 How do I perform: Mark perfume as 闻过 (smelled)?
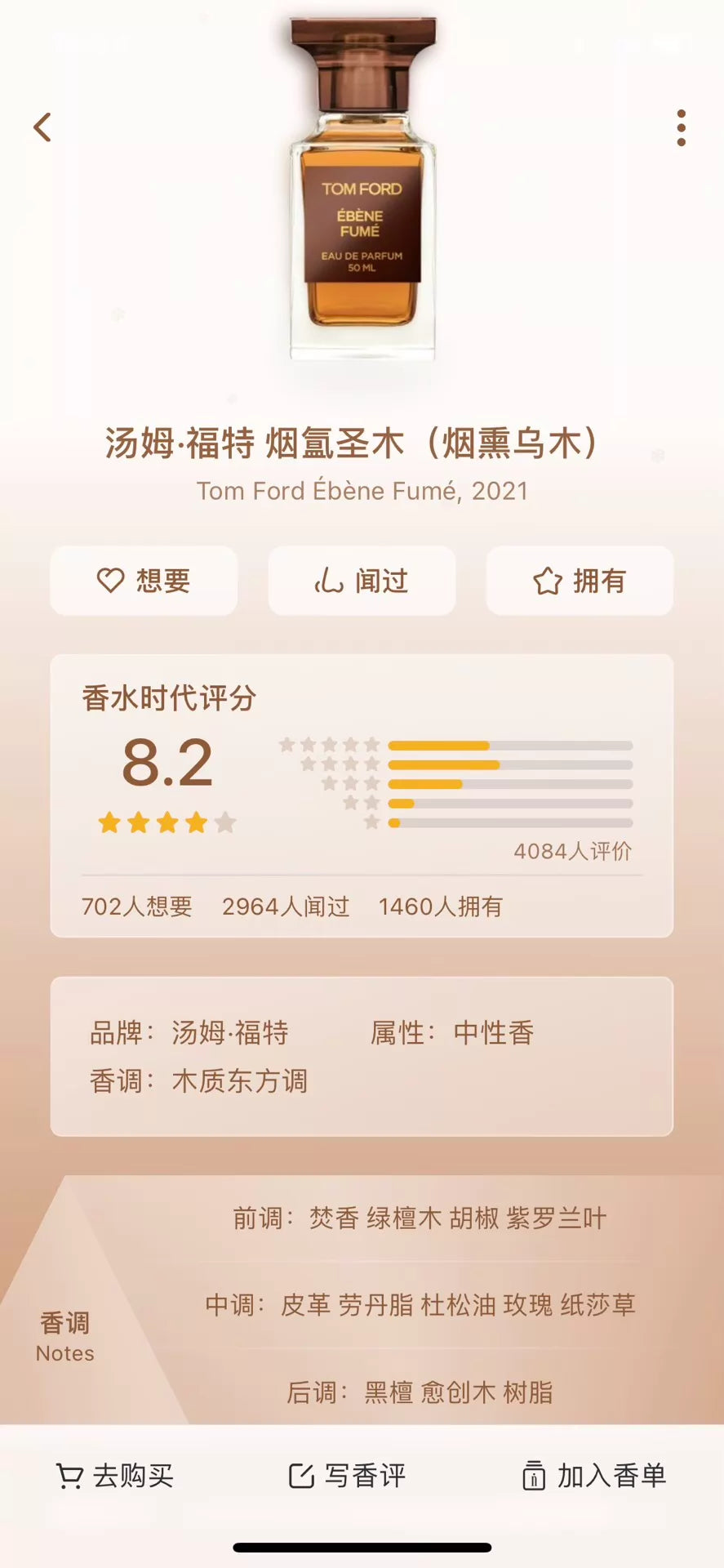coord(362,581)
